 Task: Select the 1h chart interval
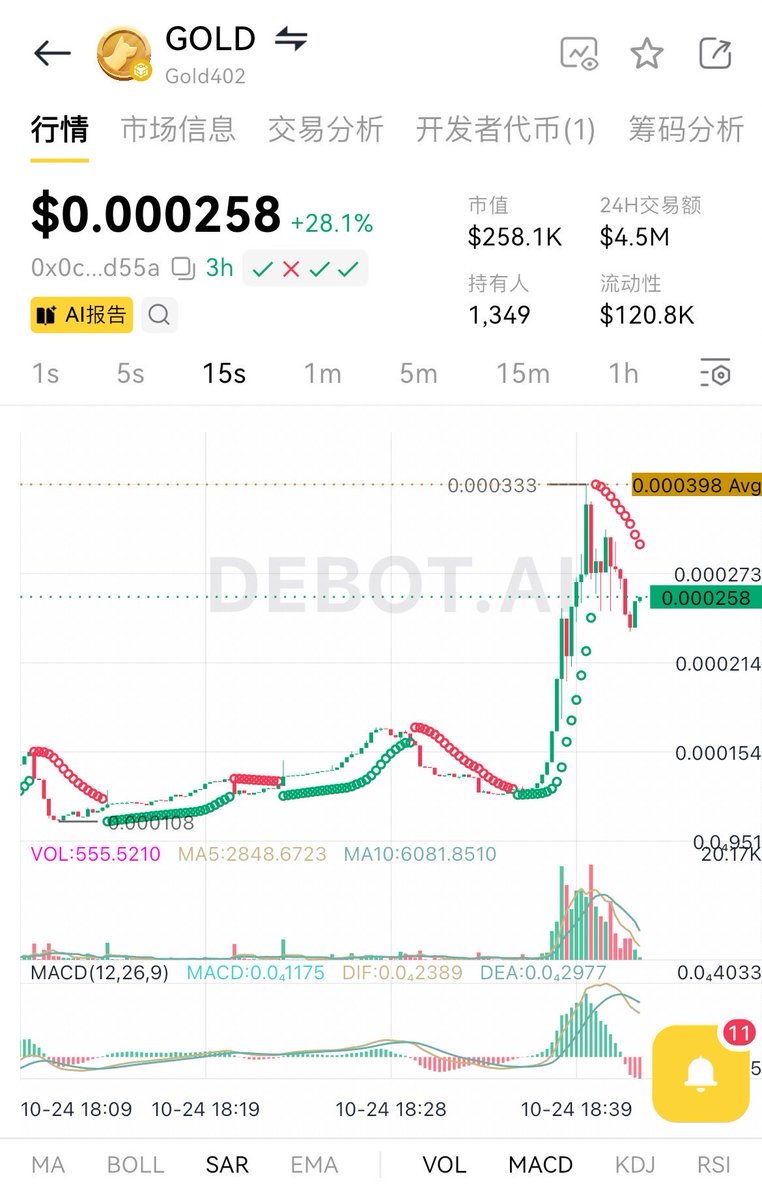pos(623,373)
